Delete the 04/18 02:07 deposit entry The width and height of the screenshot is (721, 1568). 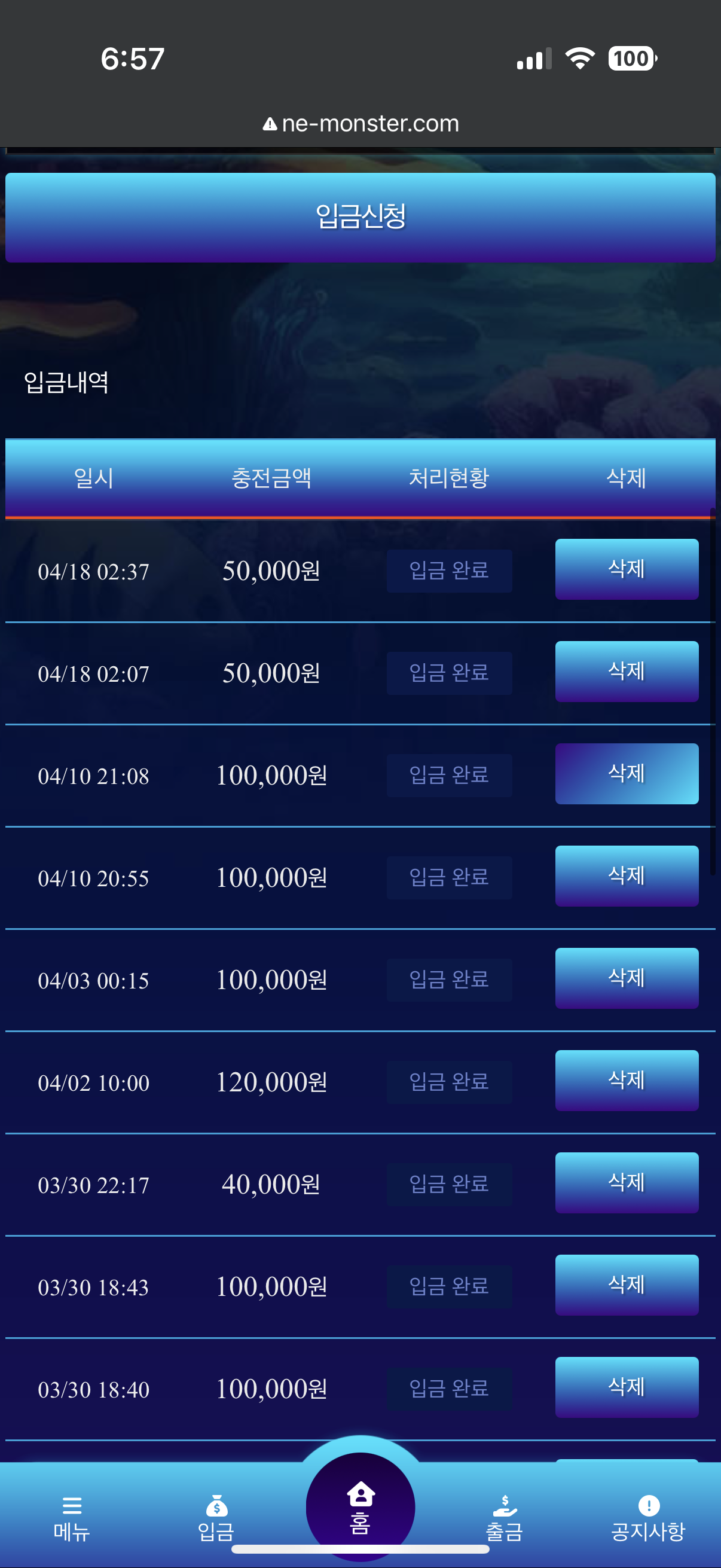tap(627, 672)
